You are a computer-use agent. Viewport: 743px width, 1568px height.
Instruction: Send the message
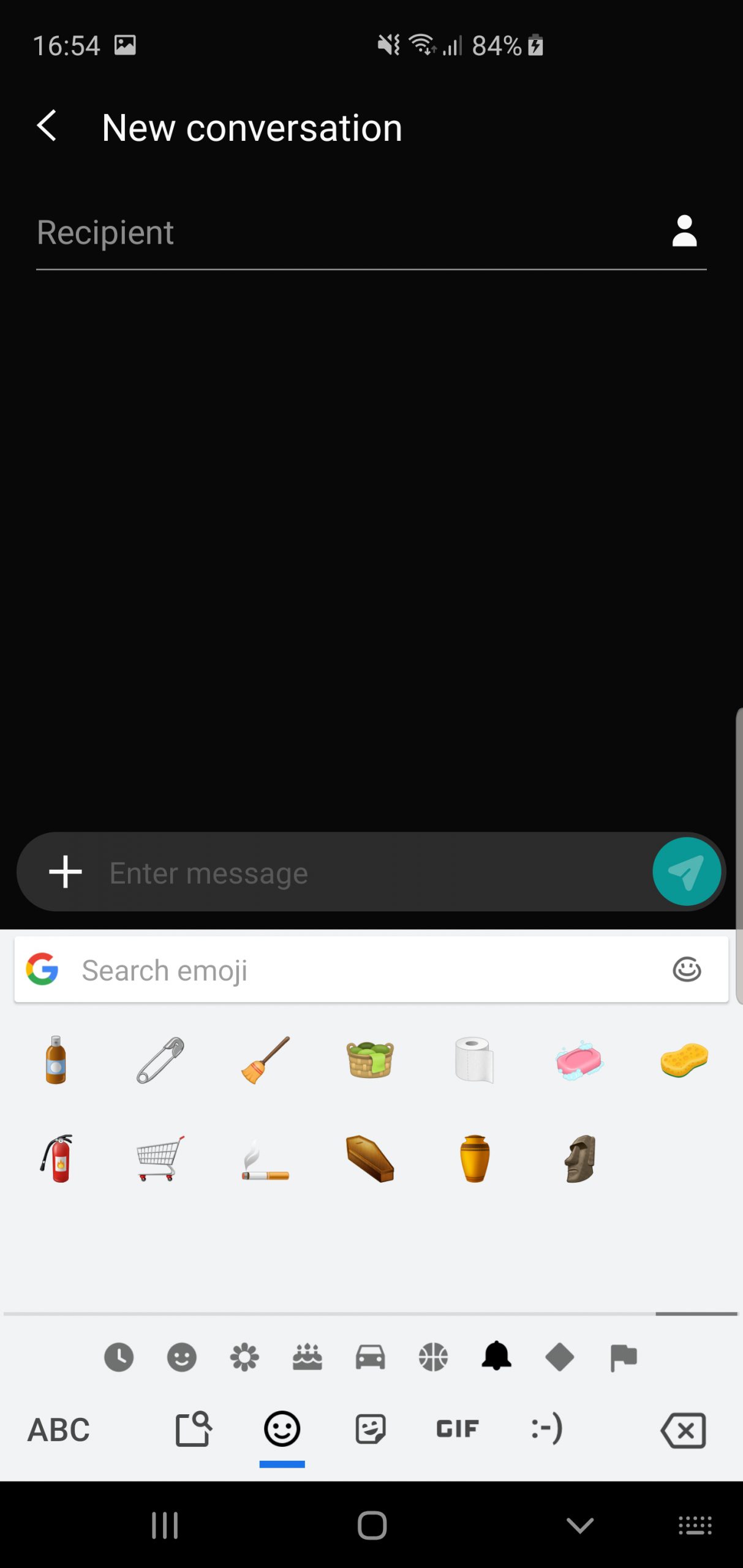pyautogui.click(x=687, y=872)
